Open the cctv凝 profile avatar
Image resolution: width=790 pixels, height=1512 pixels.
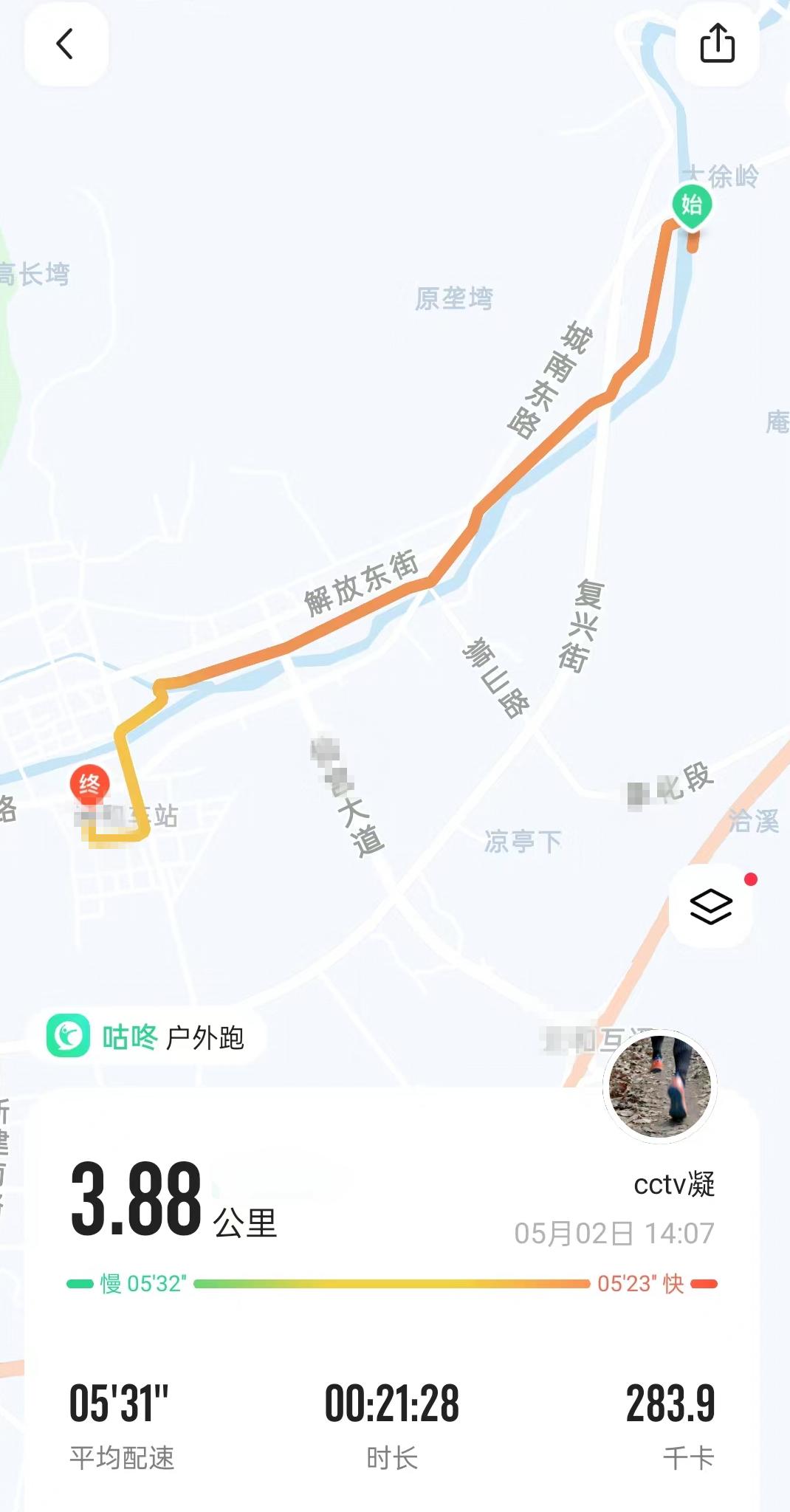tap(659, 1086)
